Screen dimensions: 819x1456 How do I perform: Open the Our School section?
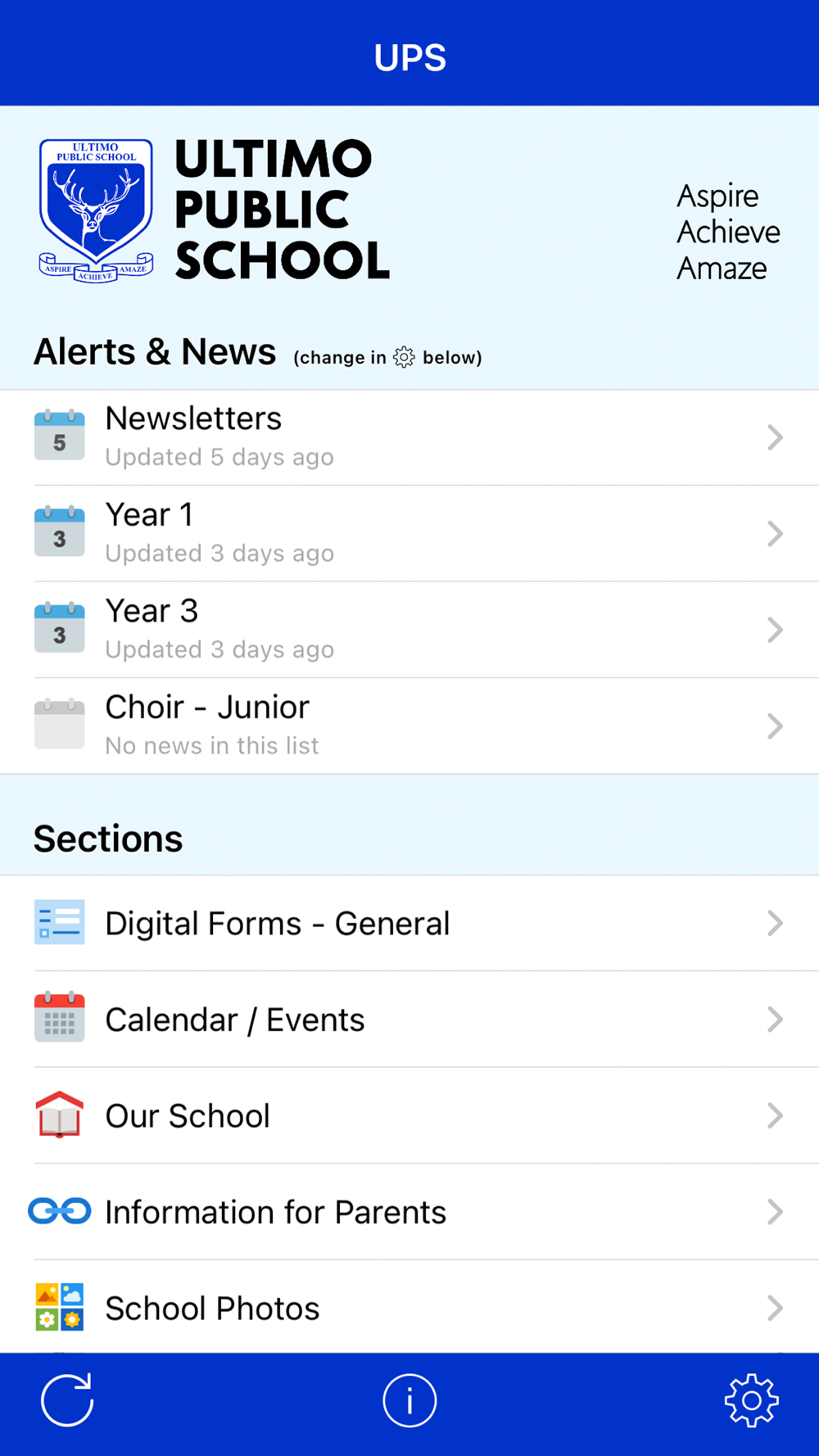point(409,1115)
